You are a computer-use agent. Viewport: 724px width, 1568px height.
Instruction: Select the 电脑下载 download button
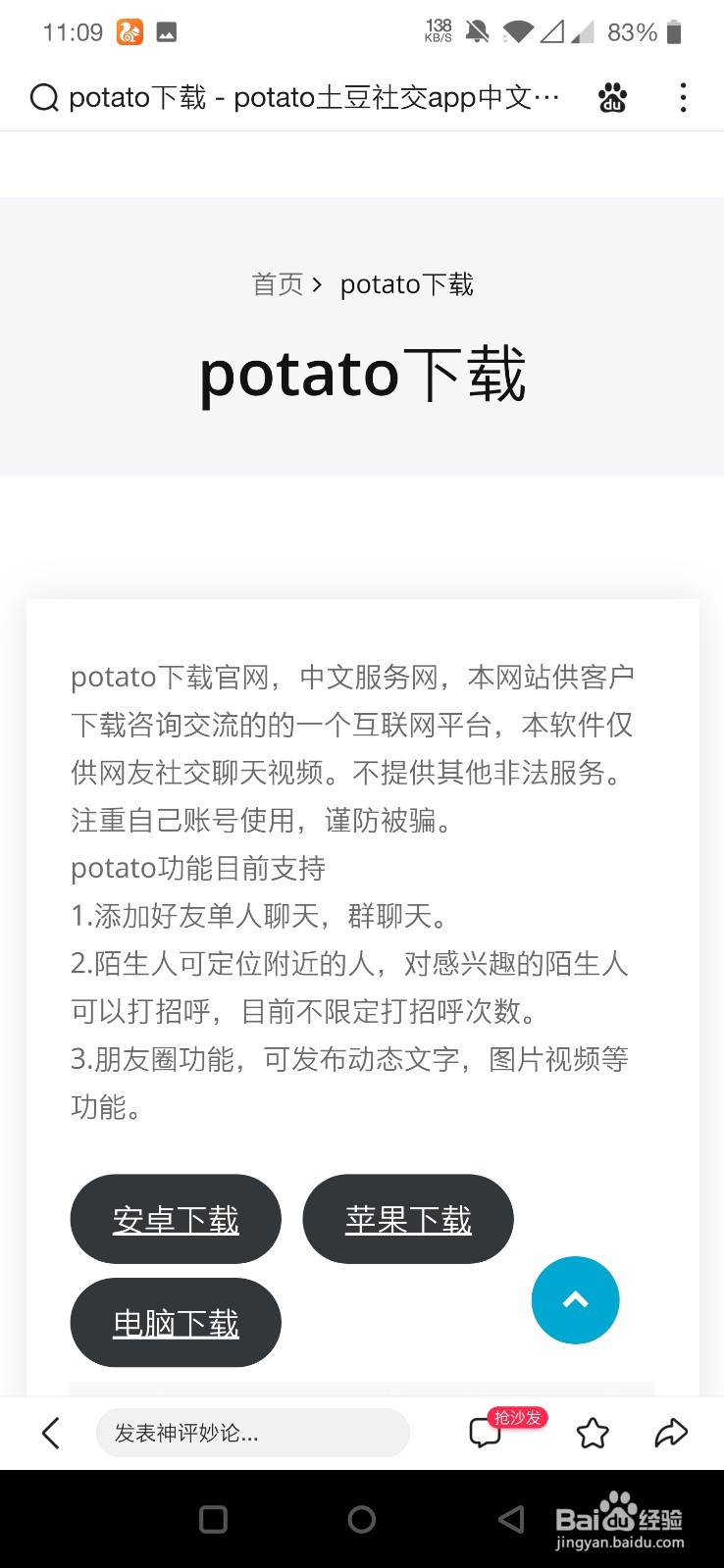point(176,1322)
